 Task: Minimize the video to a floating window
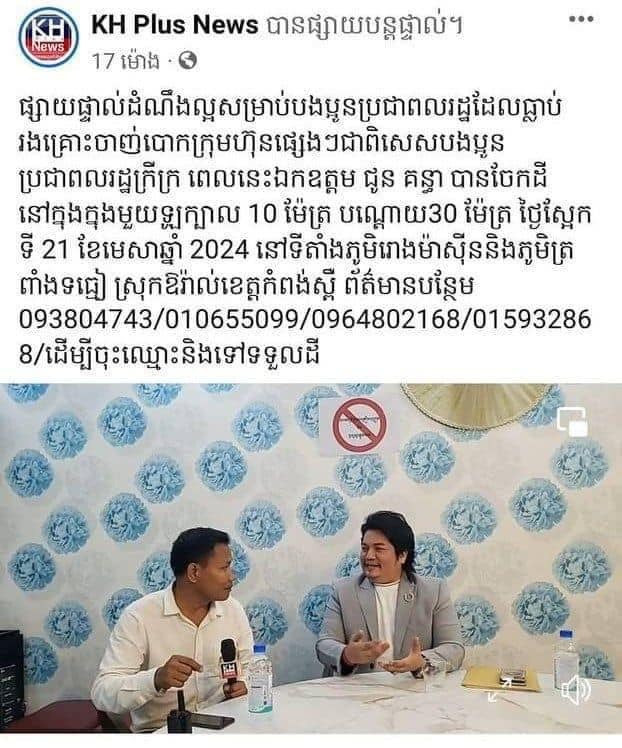pyautogui.click(x=573, y=422)
